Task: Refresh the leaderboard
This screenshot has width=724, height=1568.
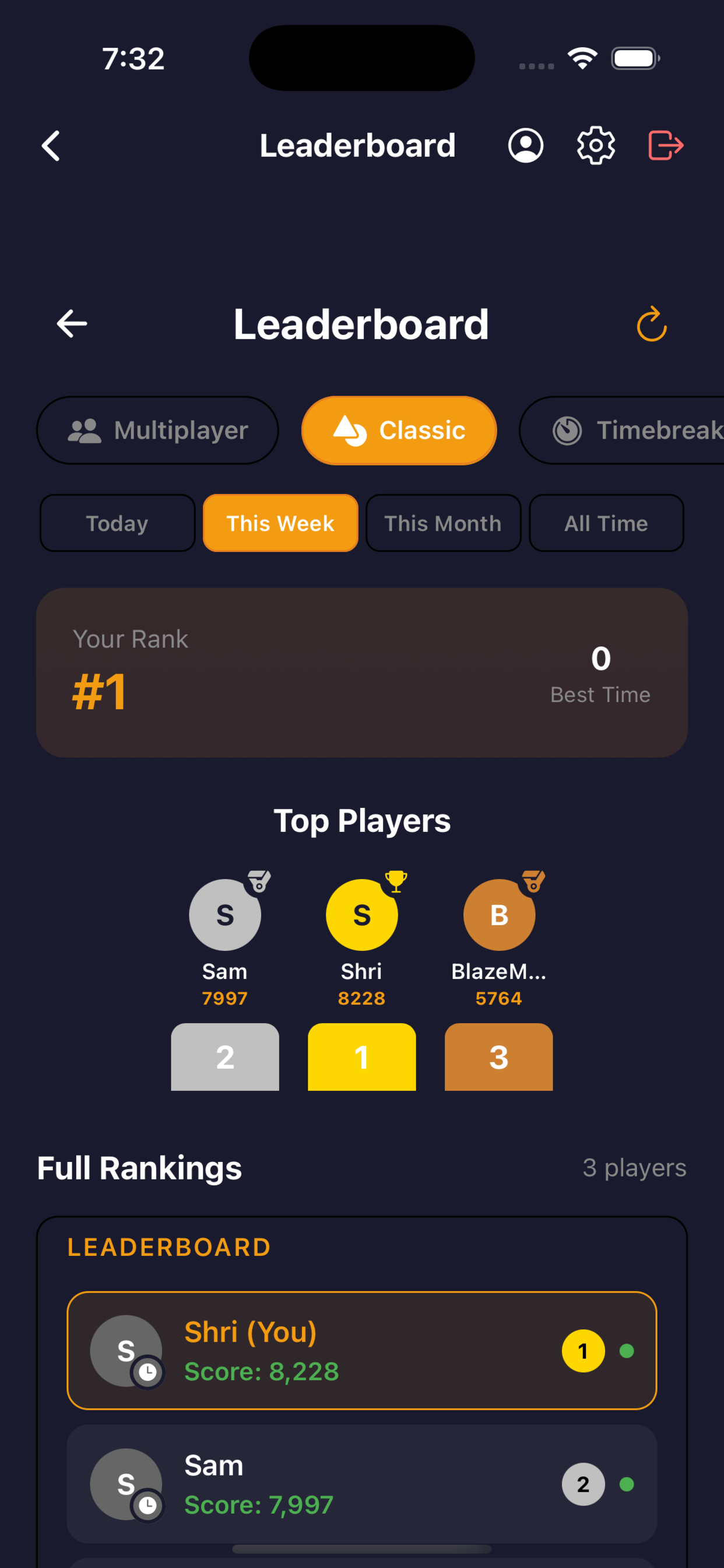Action: [652, 324]
